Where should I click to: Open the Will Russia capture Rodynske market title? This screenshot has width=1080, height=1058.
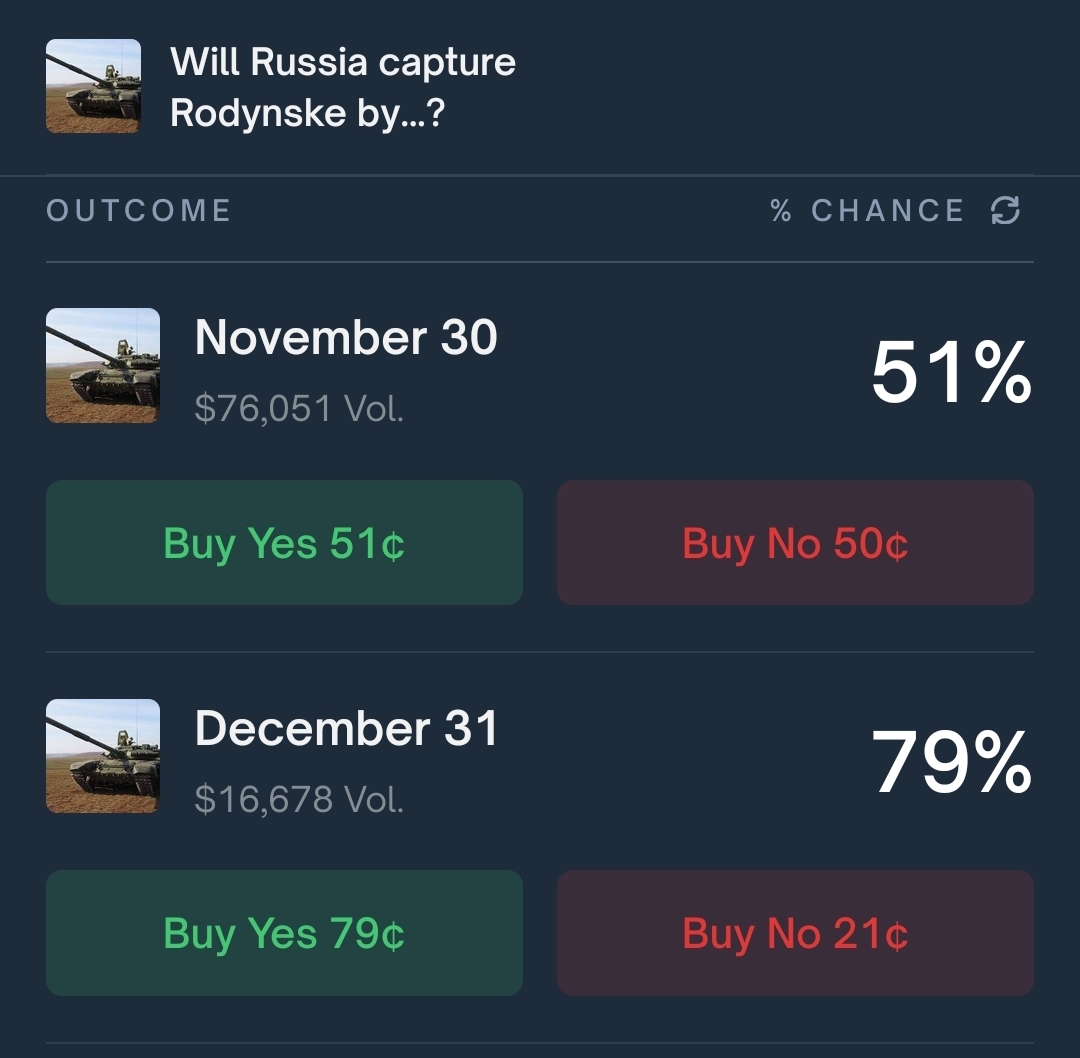342,87
